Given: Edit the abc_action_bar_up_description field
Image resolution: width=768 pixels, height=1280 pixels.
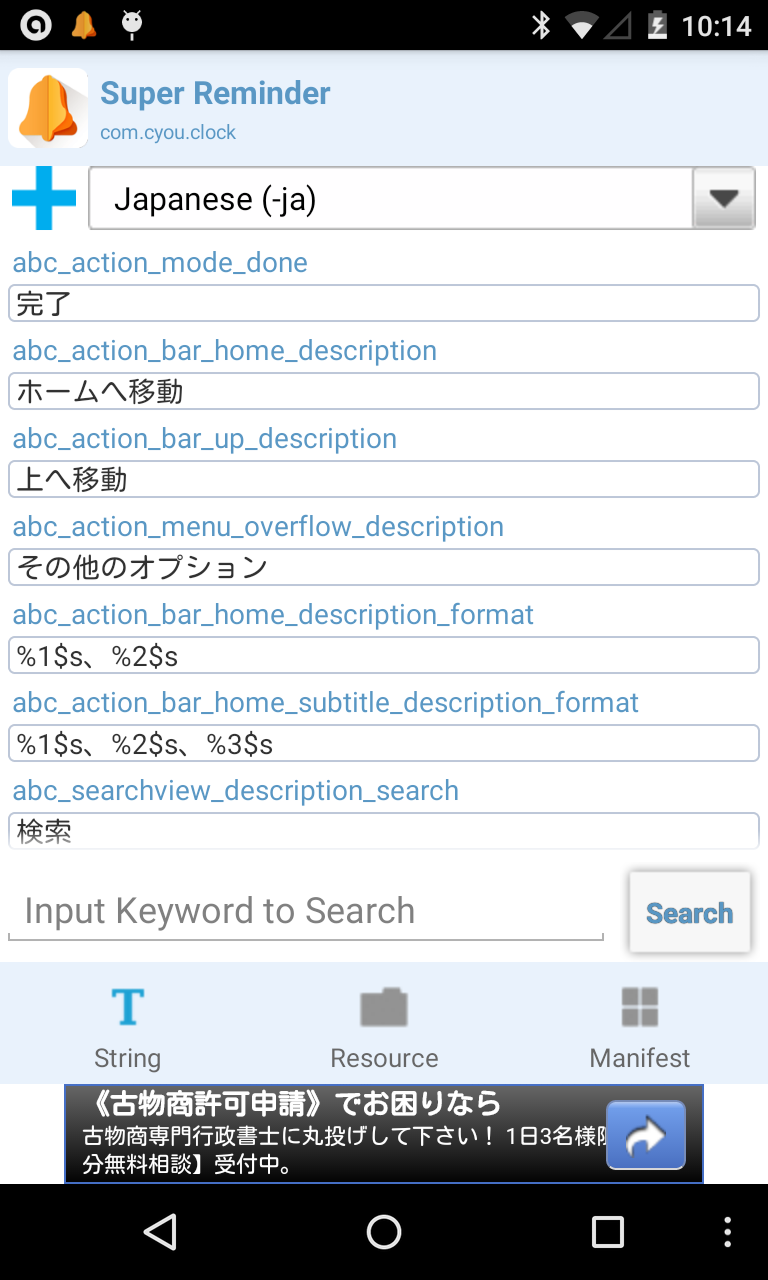Looking at the screenshot, I should coord(384,479).
